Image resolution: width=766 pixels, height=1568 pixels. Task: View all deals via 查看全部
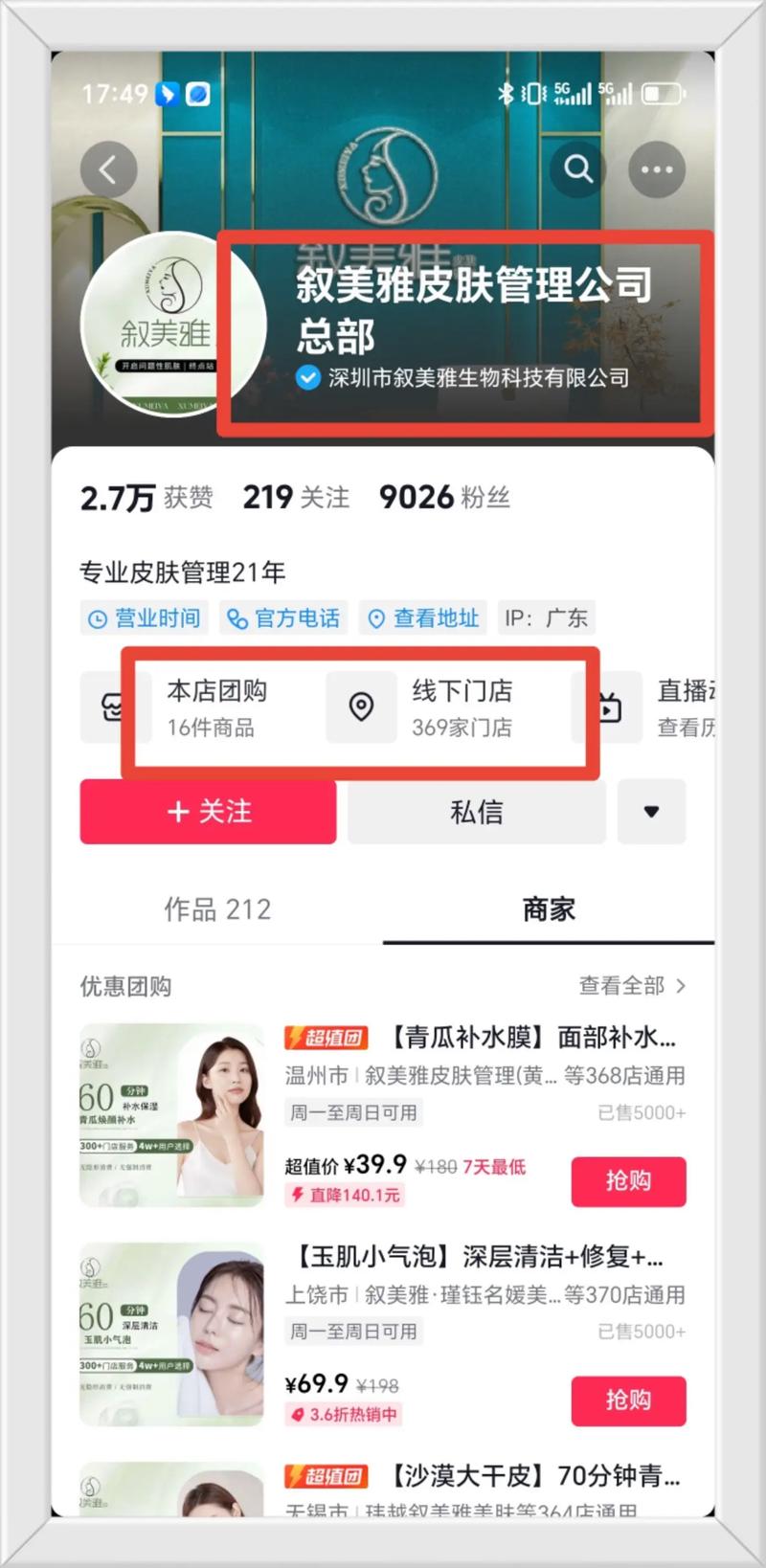(632, 985)
